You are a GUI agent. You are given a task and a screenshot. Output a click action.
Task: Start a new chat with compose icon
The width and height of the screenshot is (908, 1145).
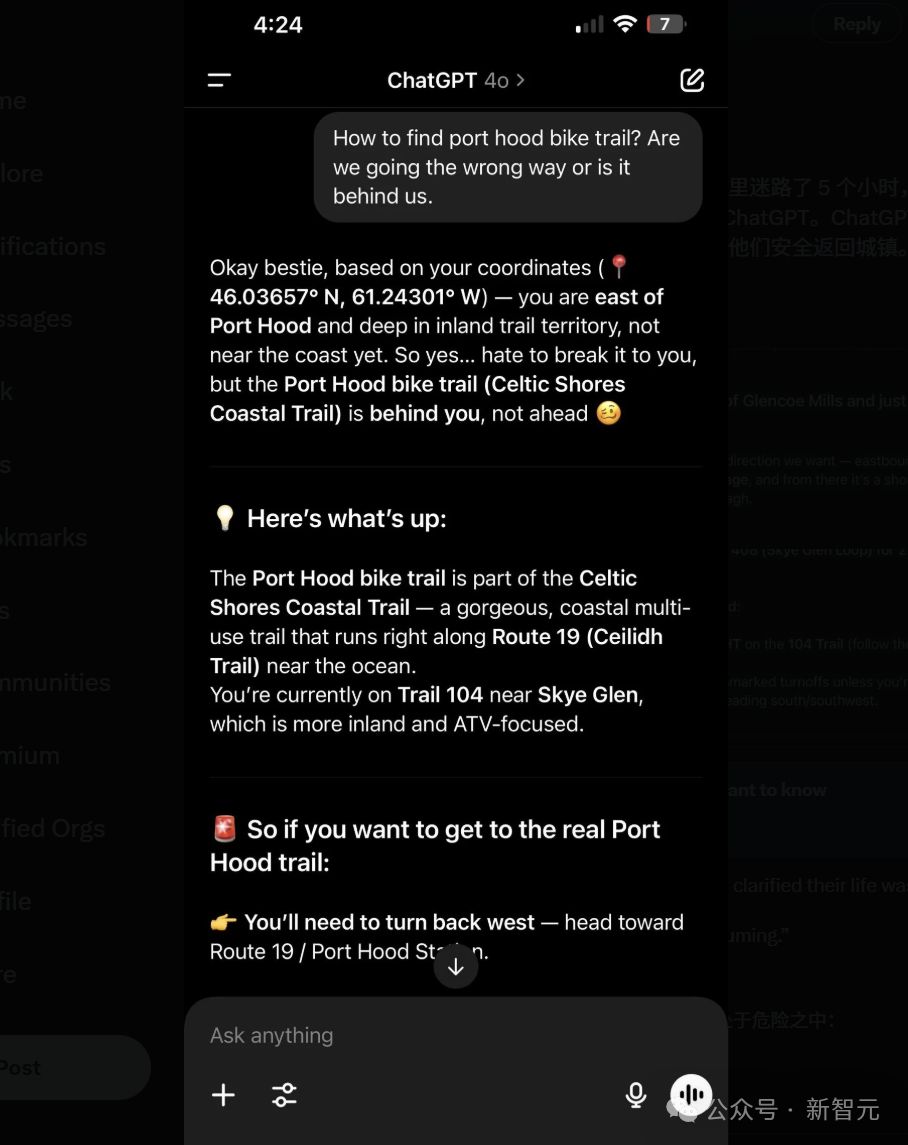point(692,81)
